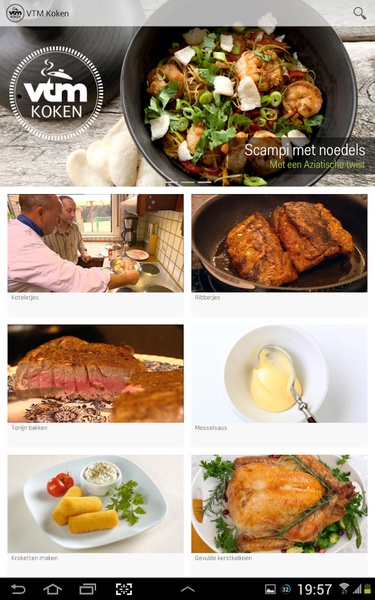The image size is (375, 600).
Task: Open the recent apps system button
Action: pos(88,589)
